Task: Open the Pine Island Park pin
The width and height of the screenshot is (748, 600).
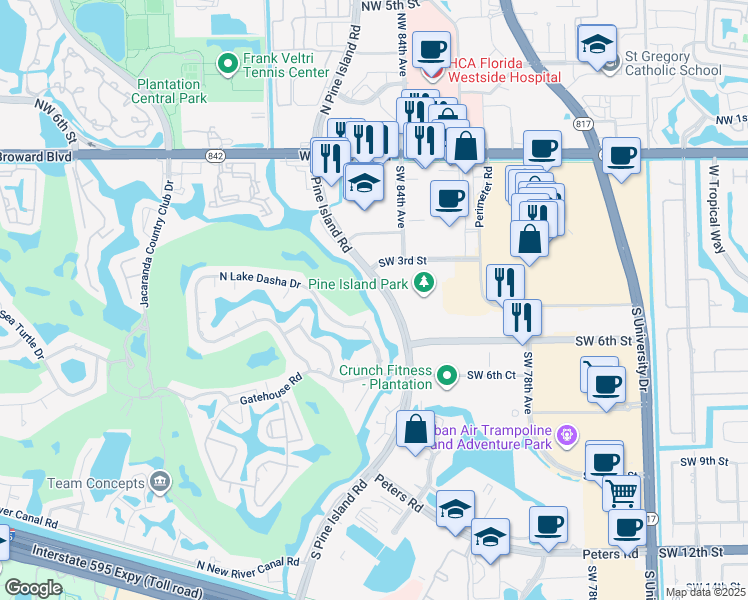Action: click(x=425, y=284)
